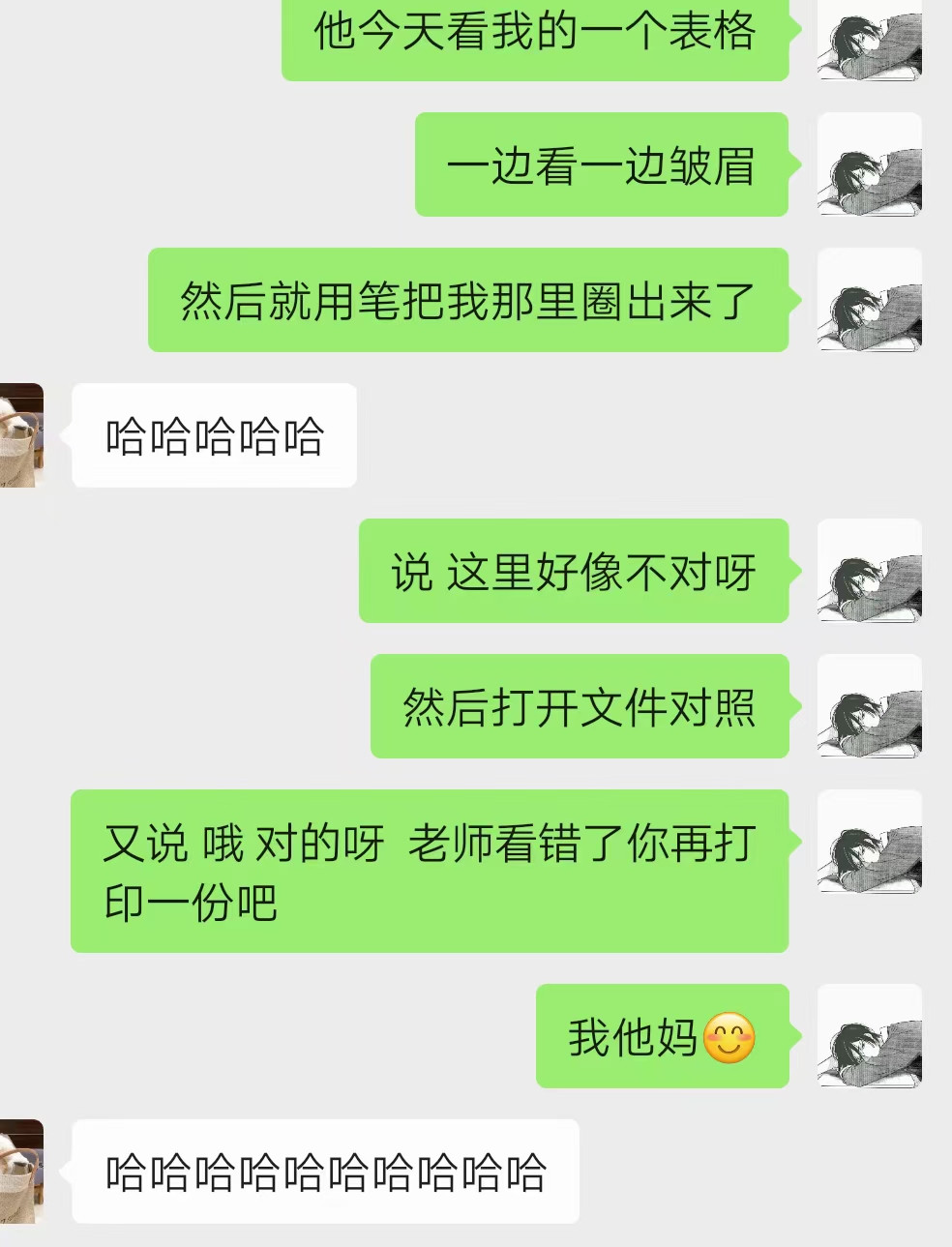Open the sender's anime avatar beside the top message
The width and height of the screenshot is (952, 1247).
pyautogui.click(x=869, y=41)
